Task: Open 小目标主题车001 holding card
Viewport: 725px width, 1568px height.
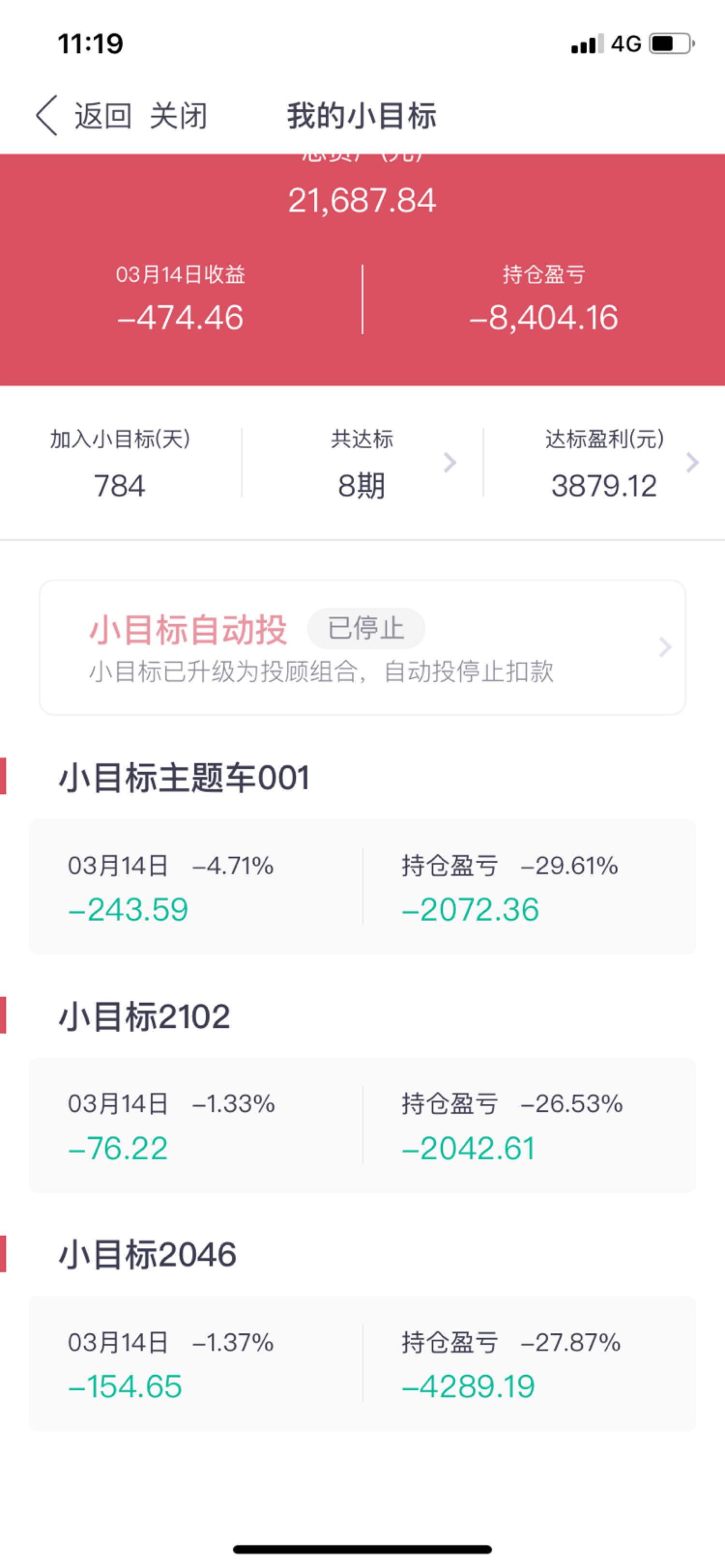Action: [362, 886]
